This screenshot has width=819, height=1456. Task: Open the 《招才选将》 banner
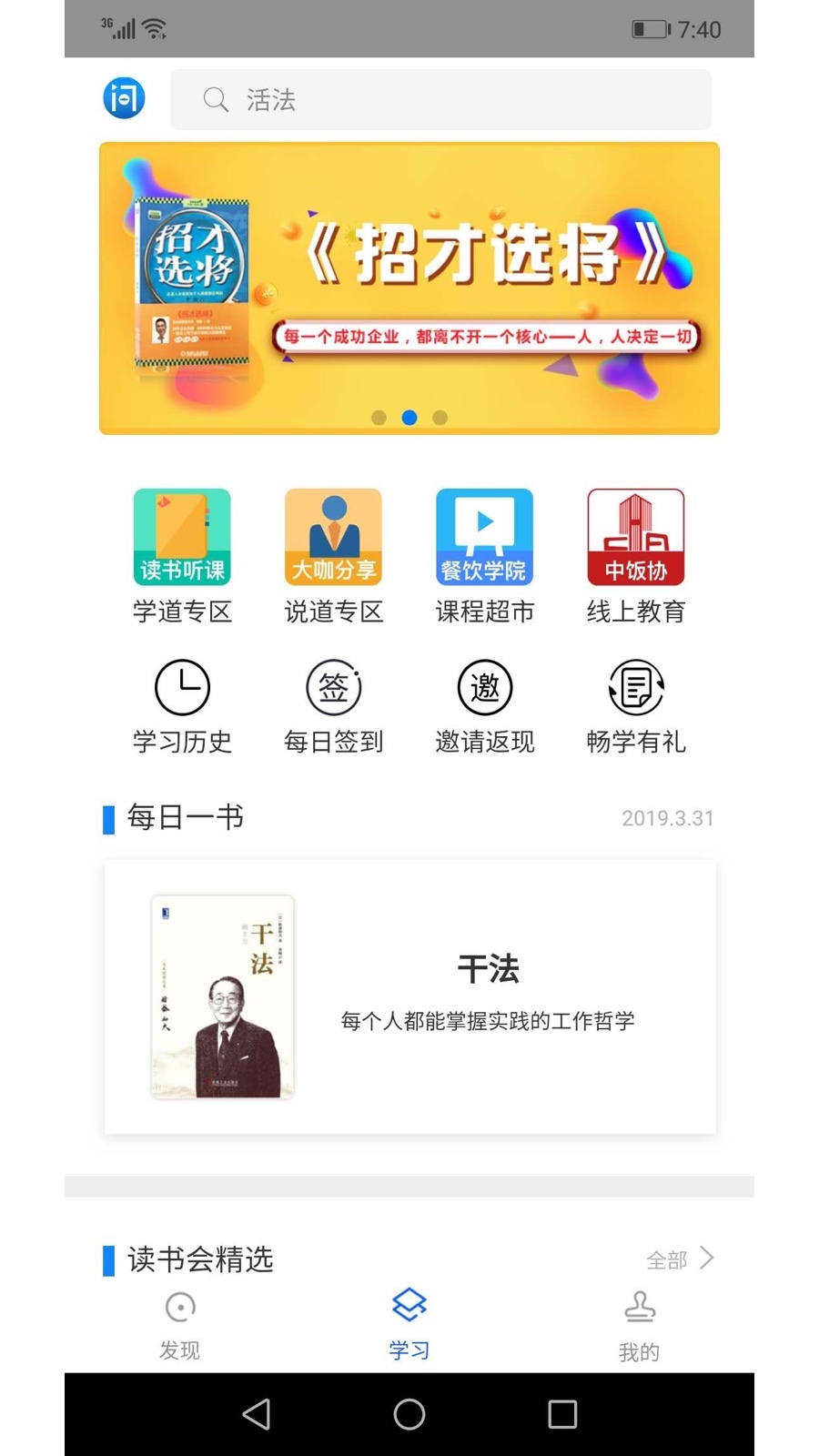click(x=409, y=288)
